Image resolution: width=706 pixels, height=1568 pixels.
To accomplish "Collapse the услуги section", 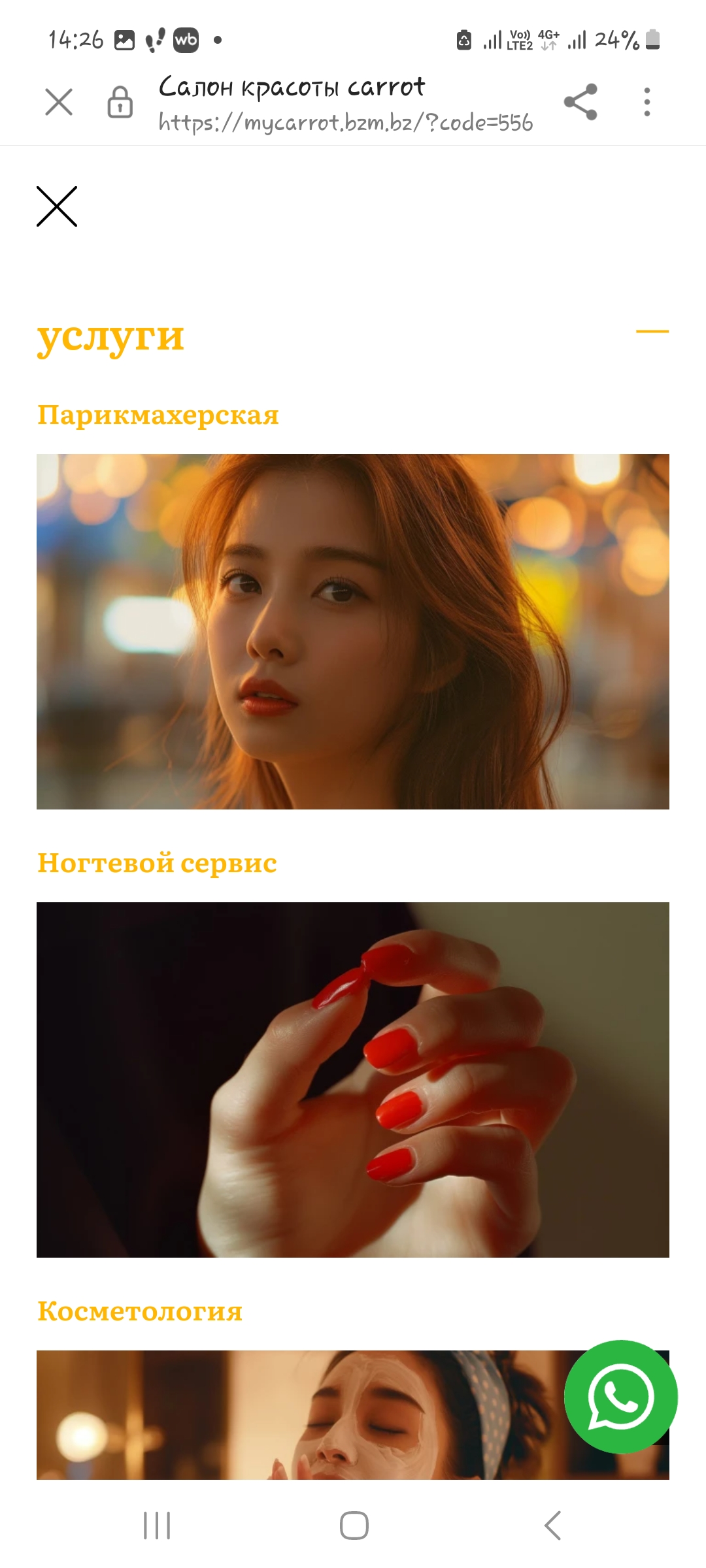I will point(652,332).
